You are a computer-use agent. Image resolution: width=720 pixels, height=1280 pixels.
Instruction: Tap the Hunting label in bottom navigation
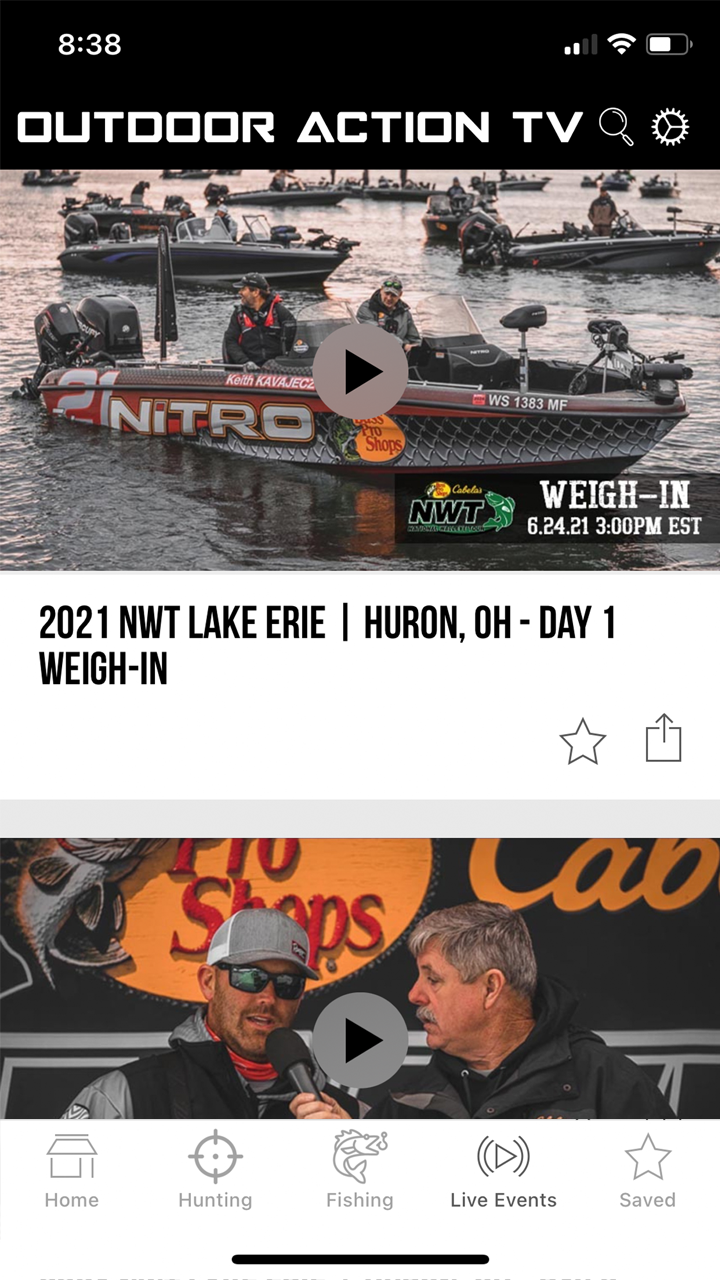pyautogui.click(x=215, y=1199)
